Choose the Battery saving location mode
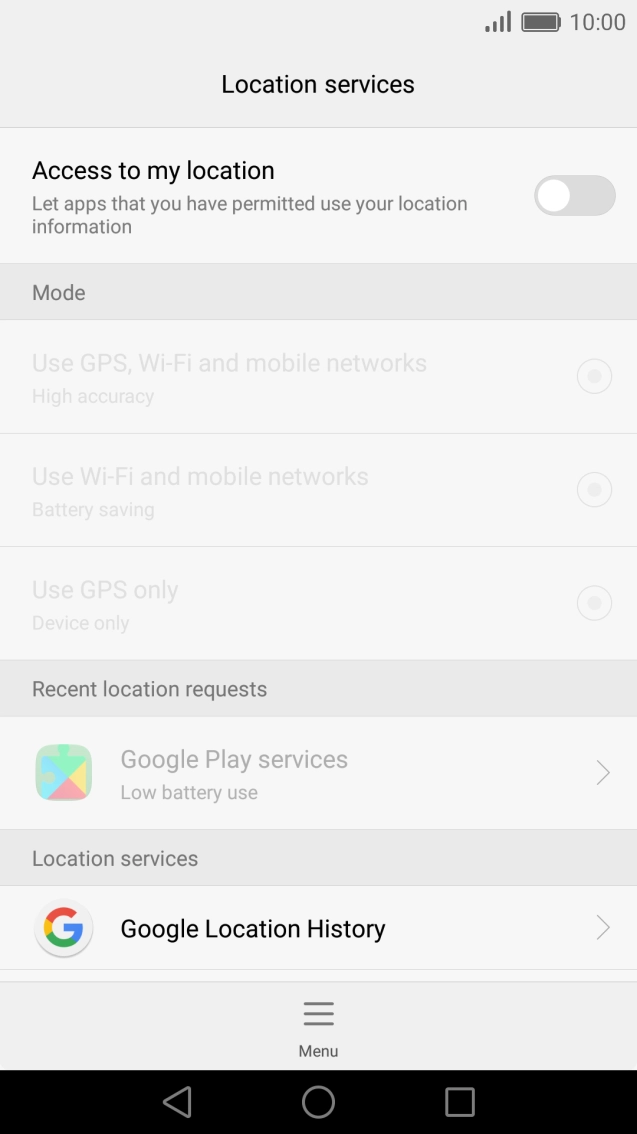This screenshot has width=637, height=1134. point(318,490)
